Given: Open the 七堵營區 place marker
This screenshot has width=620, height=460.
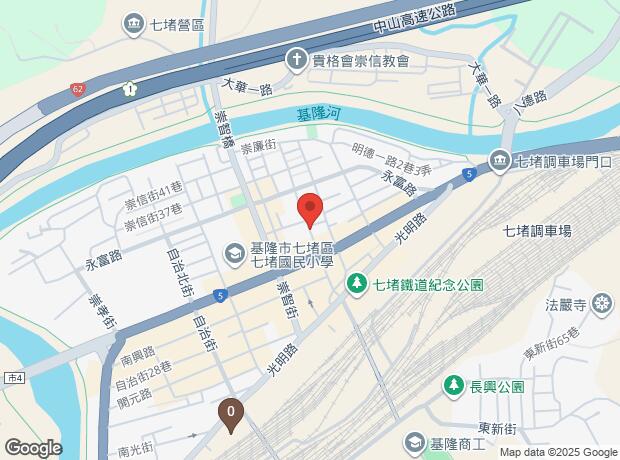Looking at the screenshot, I should 135,25.
